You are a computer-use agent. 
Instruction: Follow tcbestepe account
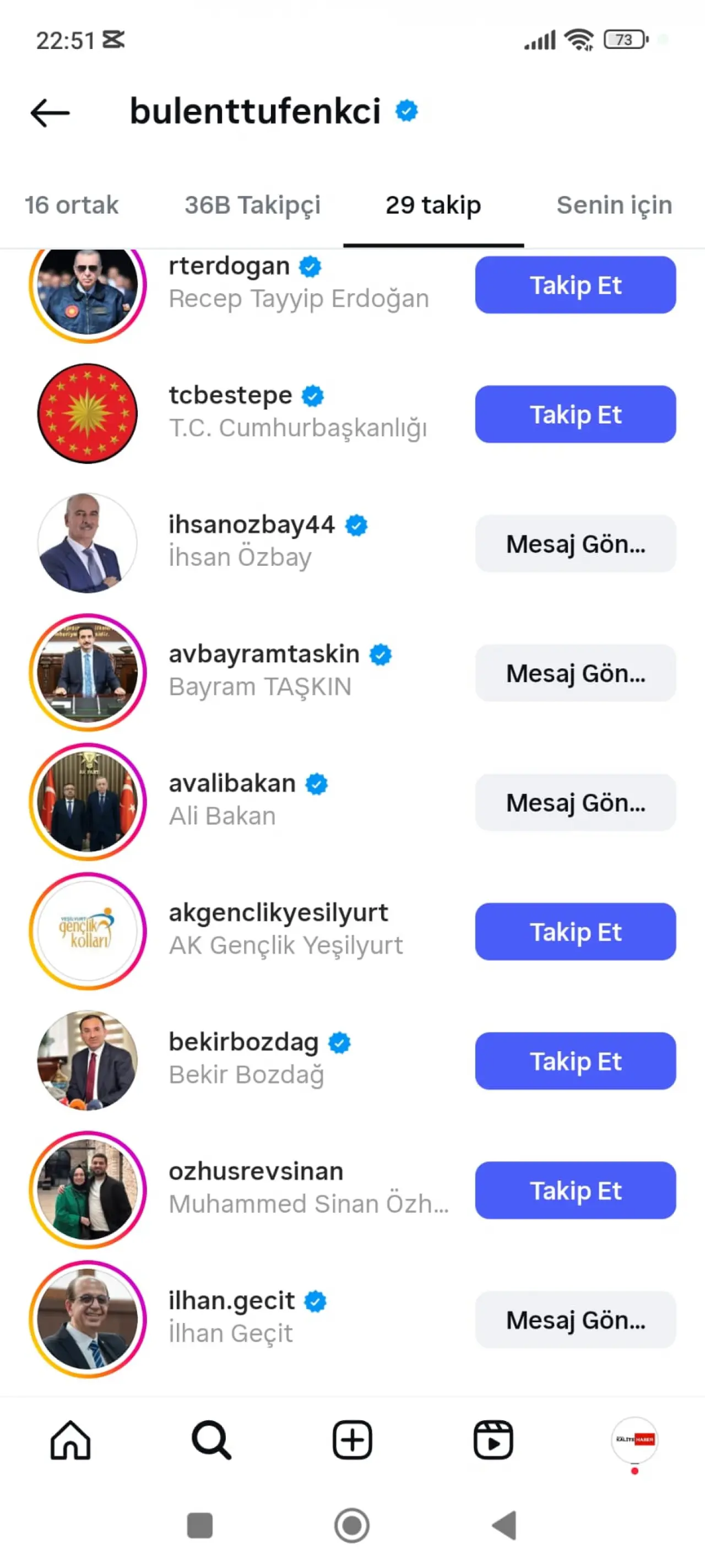575,414
